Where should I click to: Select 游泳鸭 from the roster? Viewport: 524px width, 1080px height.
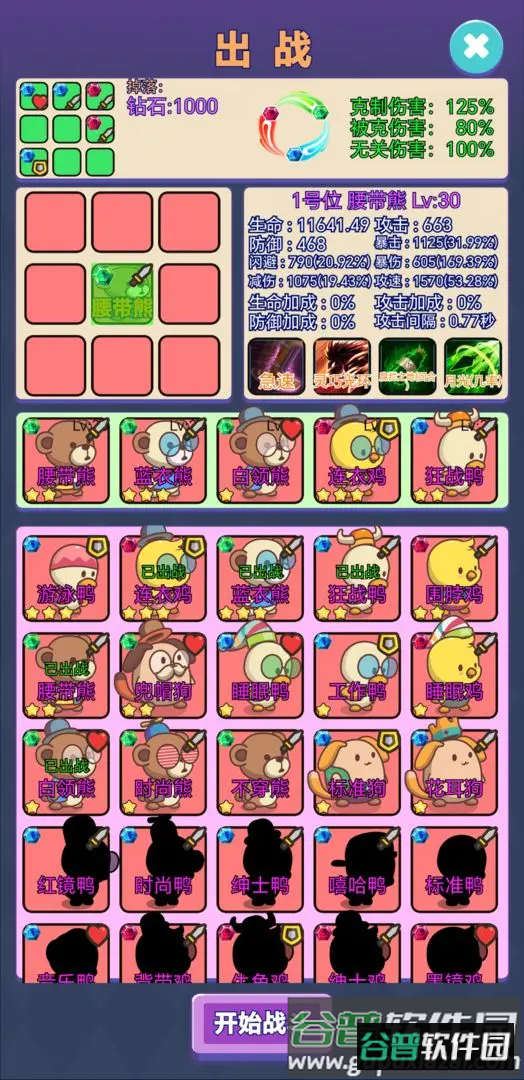click(x=66, y=579)
